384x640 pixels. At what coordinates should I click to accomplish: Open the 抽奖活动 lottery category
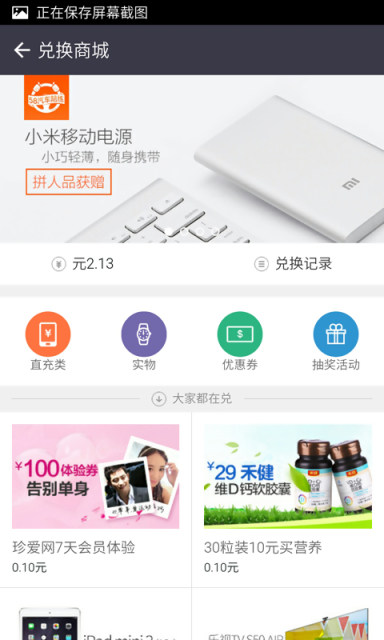click(x=336, y=341)
